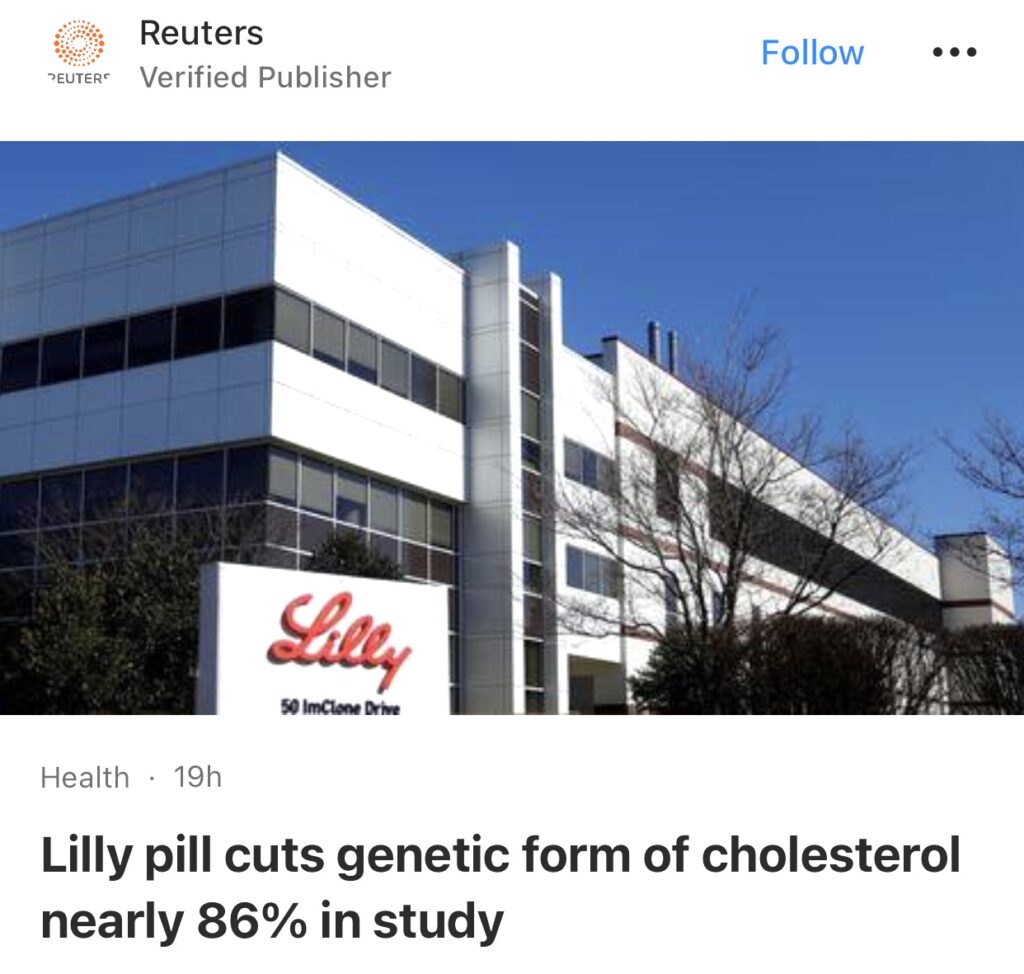Follow the Reuters publisher
This screenshot has height=974, width=1024.
pyautogui.click(x=811, y=53)
